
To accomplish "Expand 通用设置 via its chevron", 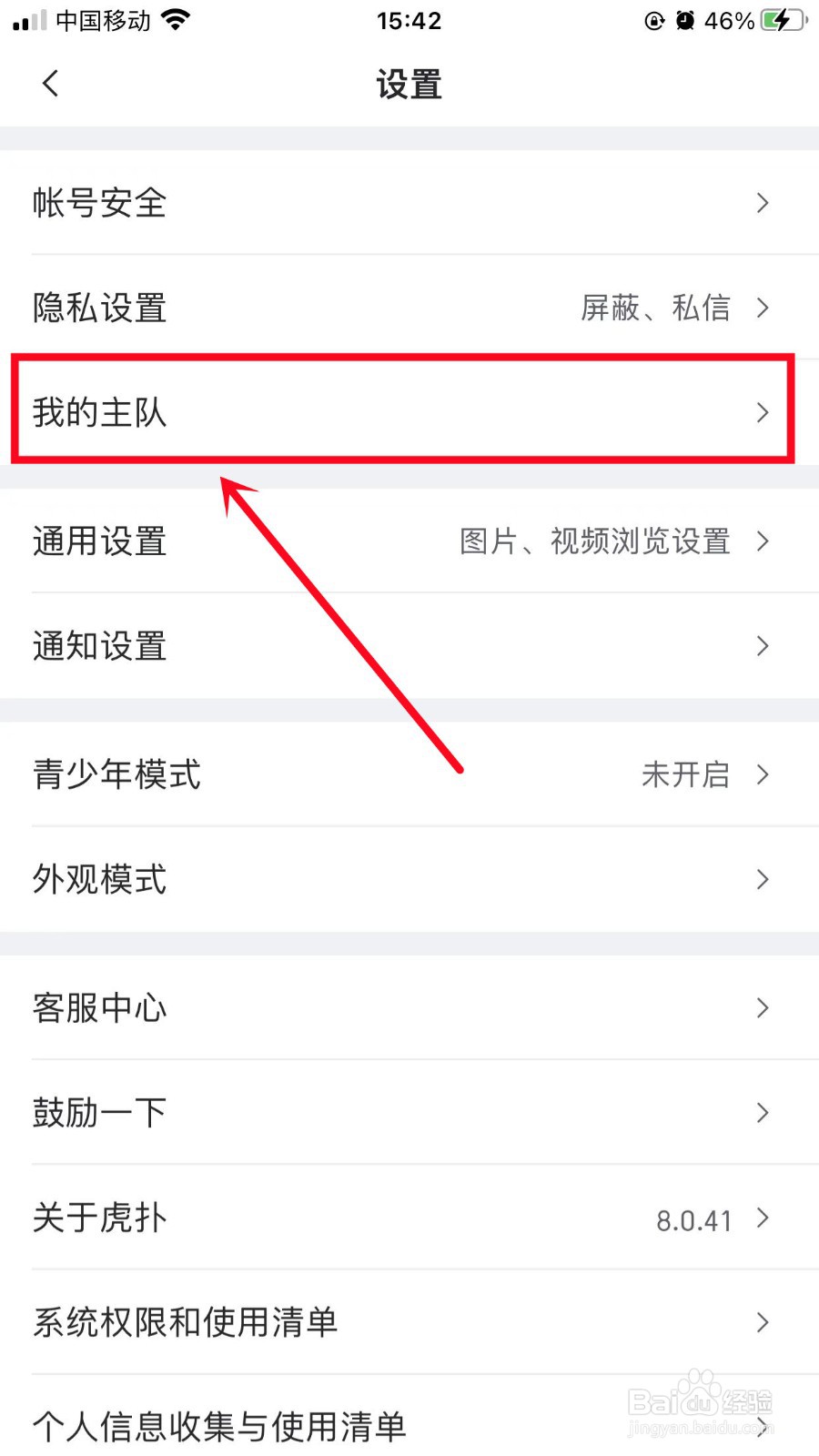I will point(763,541).
